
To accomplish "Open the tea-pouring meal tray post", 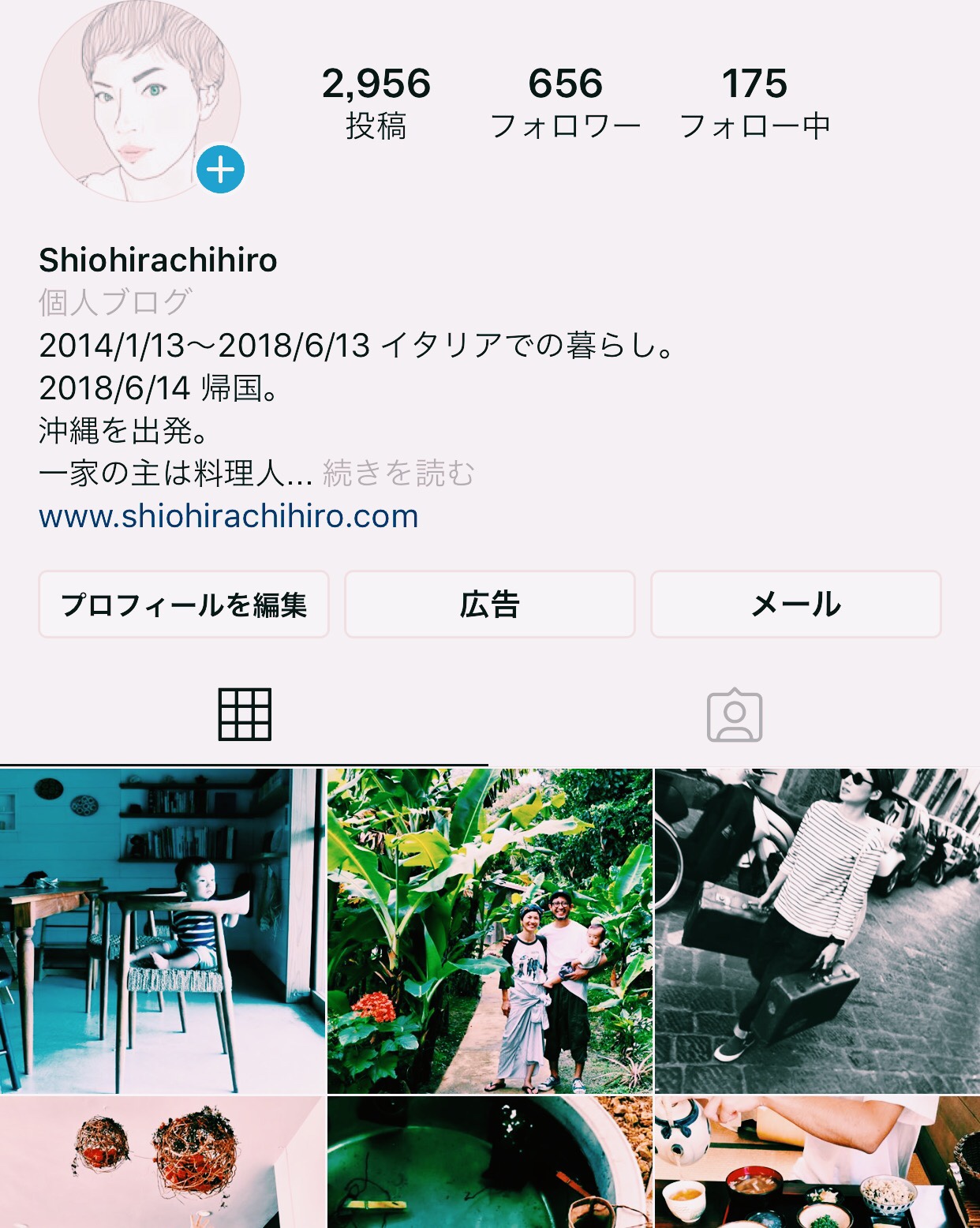I will 817,1162.
